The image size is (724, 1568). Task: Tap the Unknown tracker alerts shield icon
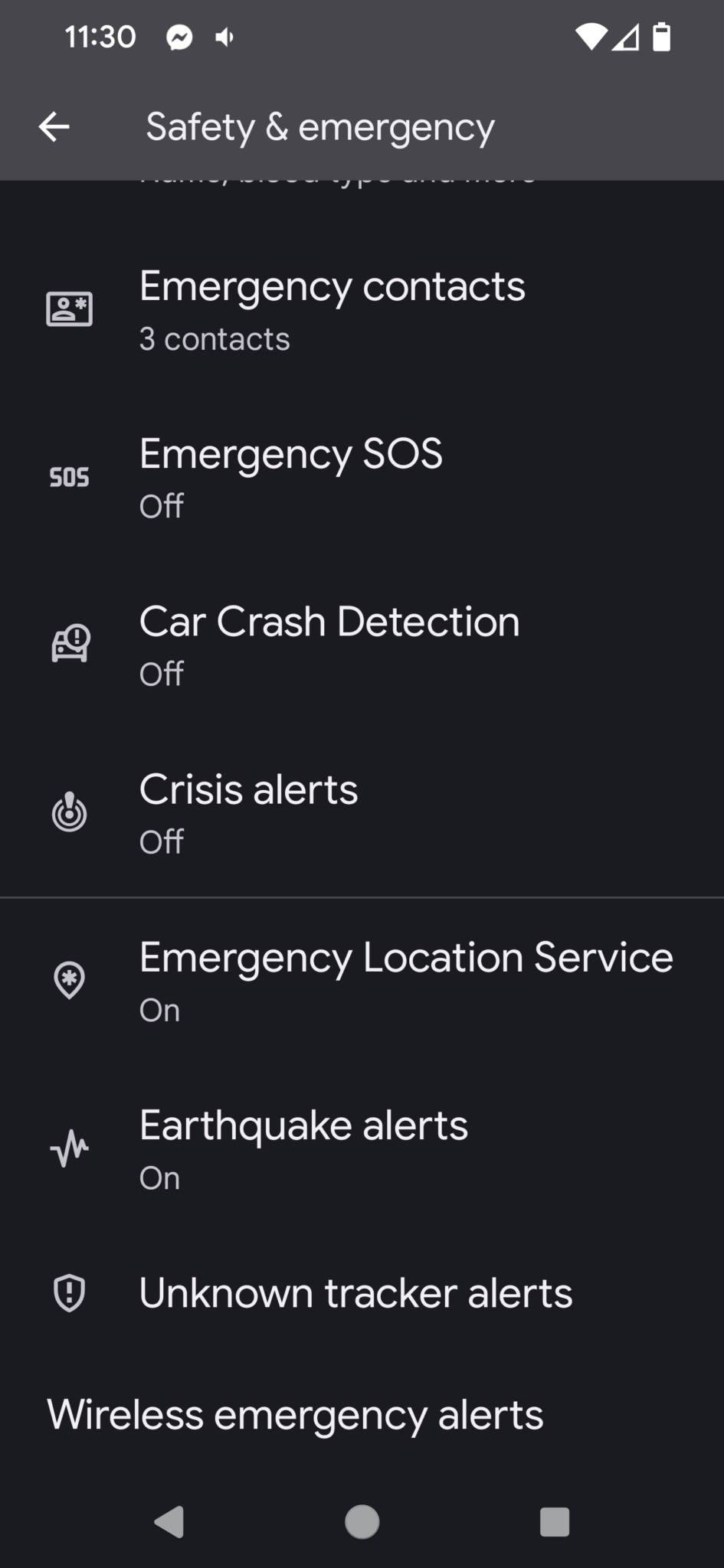coord(68,1292)
